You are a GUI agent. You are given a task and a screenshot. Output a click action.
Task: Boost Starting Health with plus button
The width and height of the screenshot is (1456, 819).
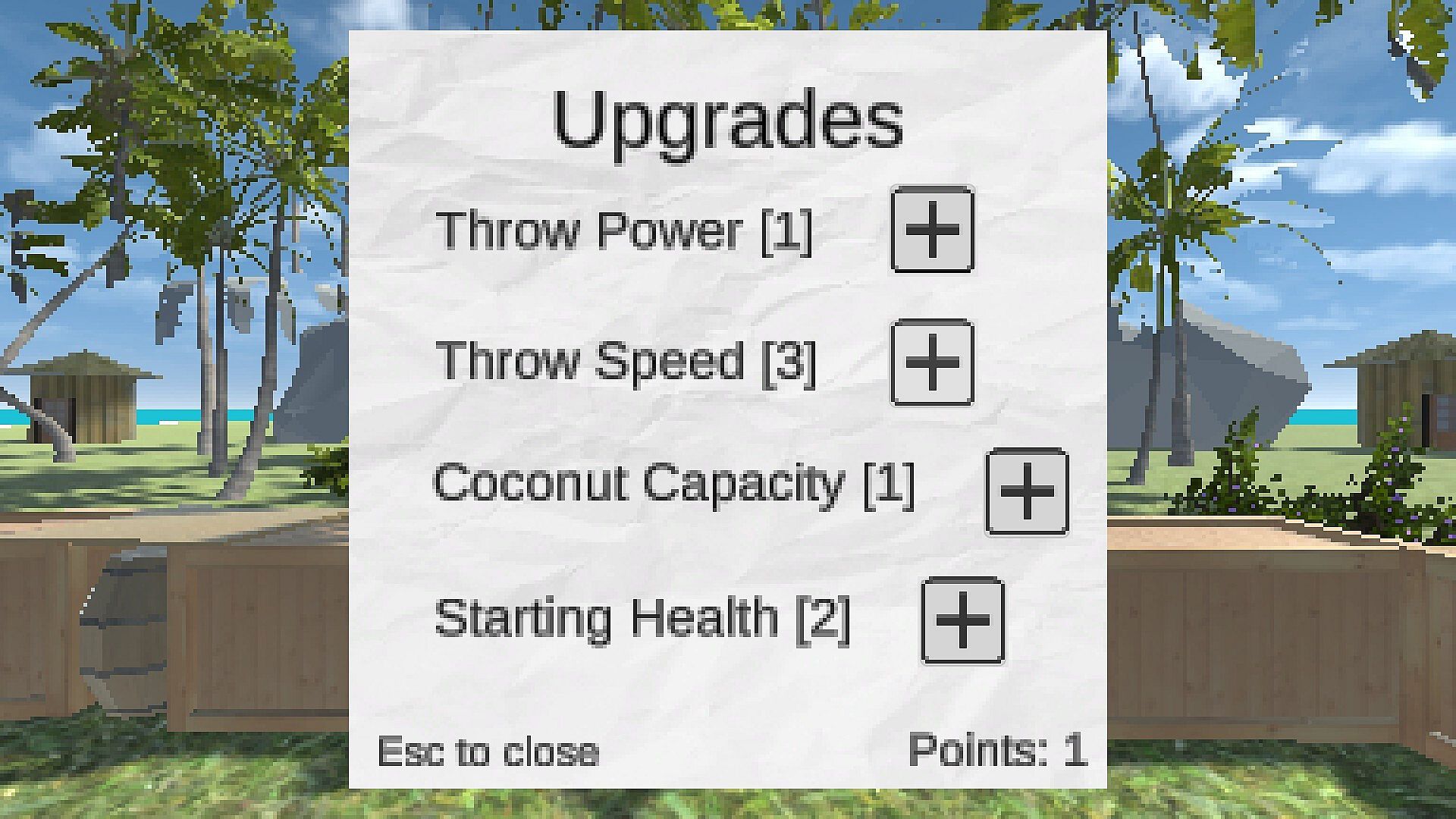962,620
